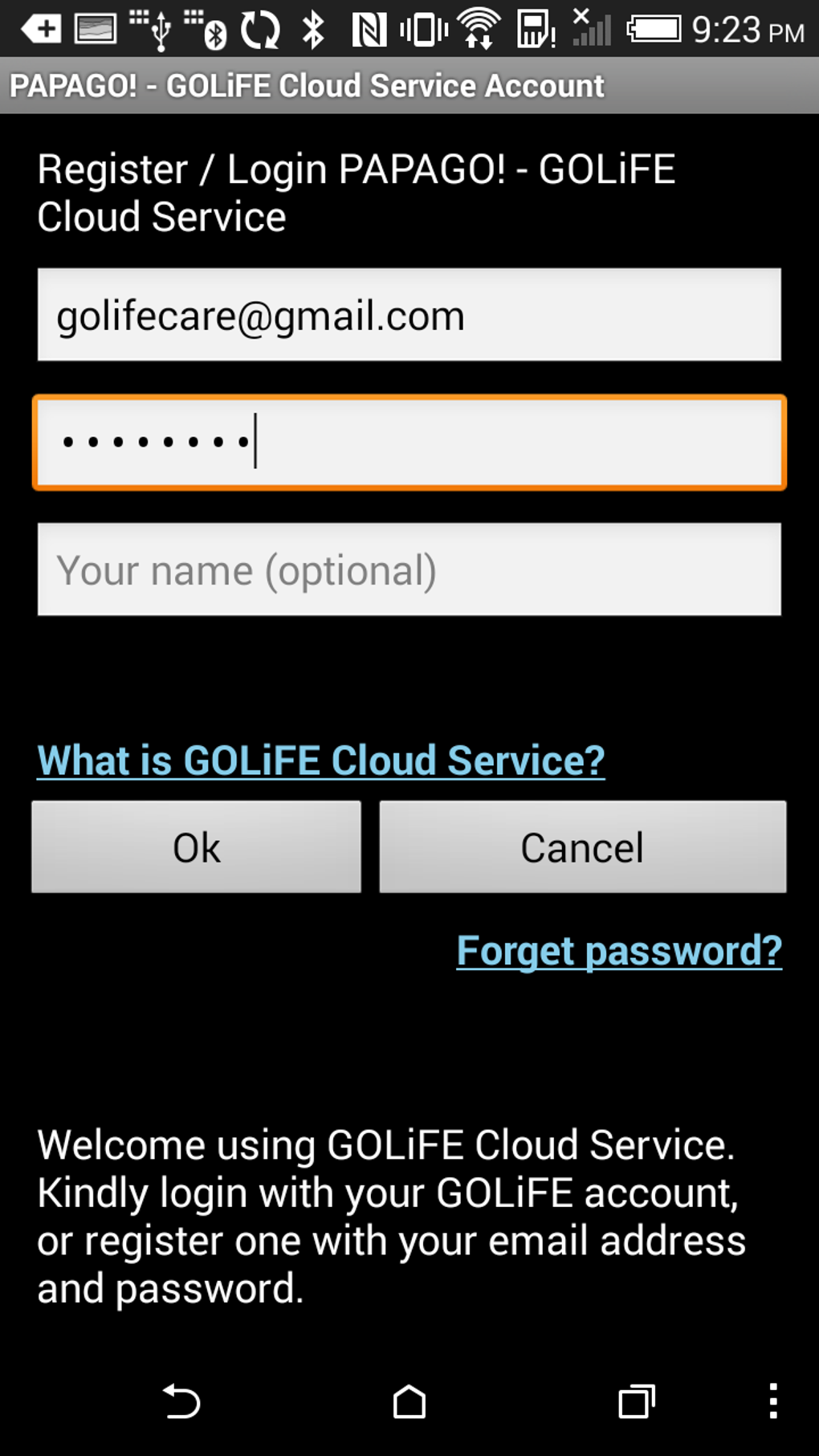
Task: Open the system overflow menu dots
Action: pos(772,1401)
